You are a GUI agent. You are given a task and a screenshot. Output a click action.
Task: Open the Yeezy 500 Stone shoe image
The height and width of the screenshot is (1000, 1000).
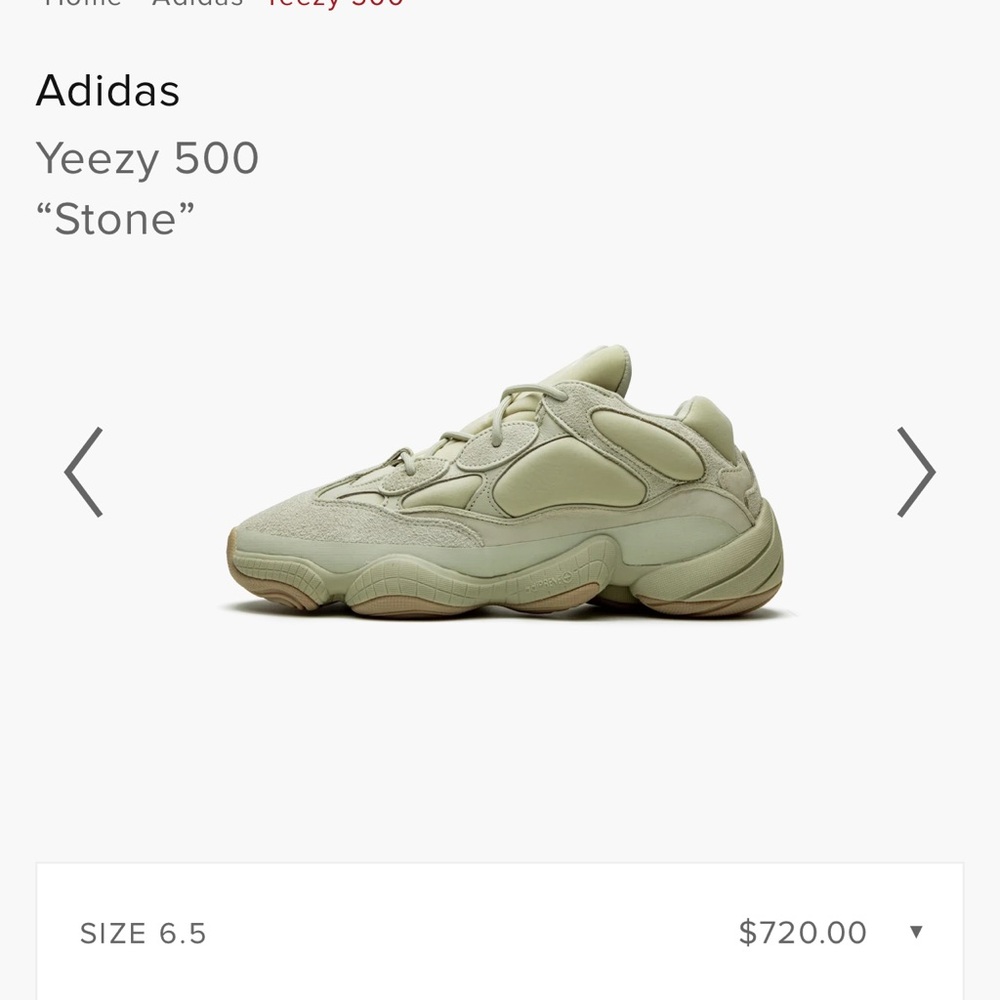click(x=505, y=482)
